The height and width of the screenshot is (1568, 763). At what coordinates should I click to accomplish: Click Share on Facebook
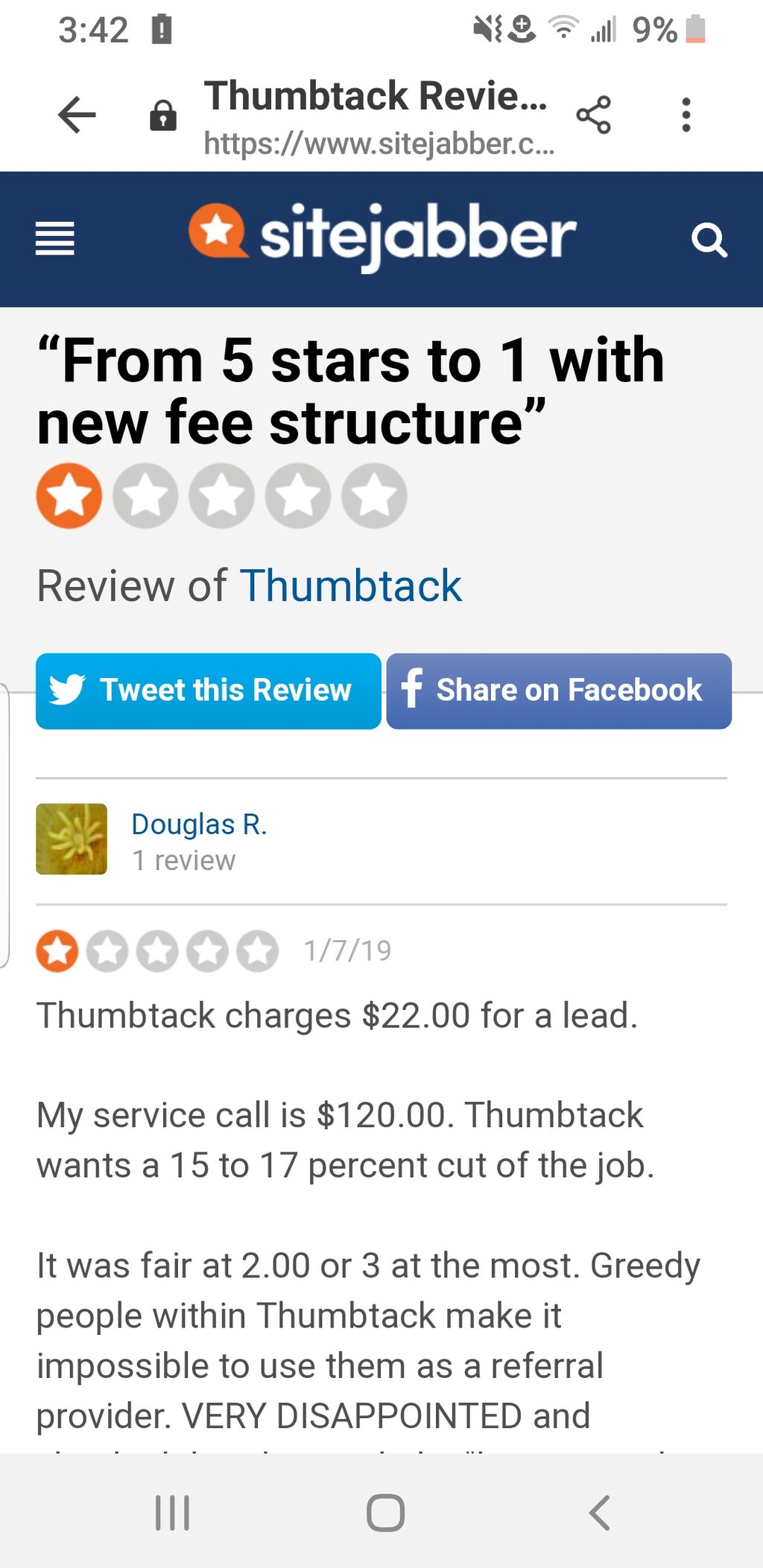[557, 691]
